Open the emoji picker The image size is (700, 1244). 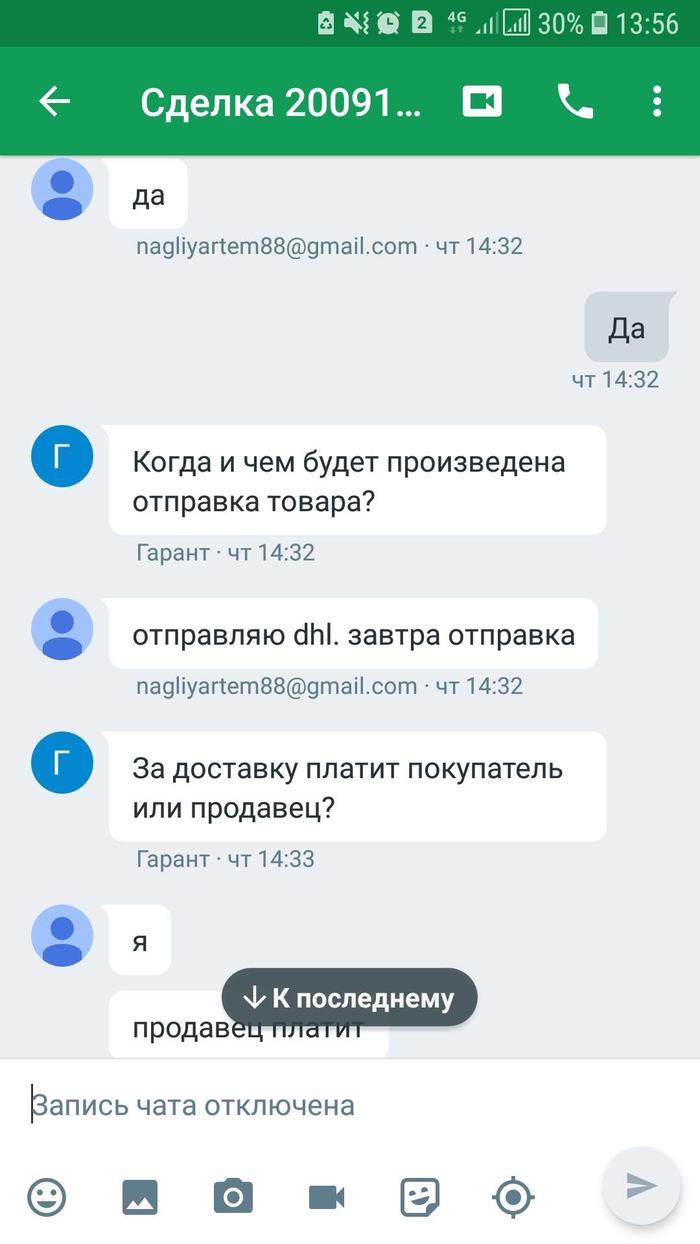[x=47, y=1196]
